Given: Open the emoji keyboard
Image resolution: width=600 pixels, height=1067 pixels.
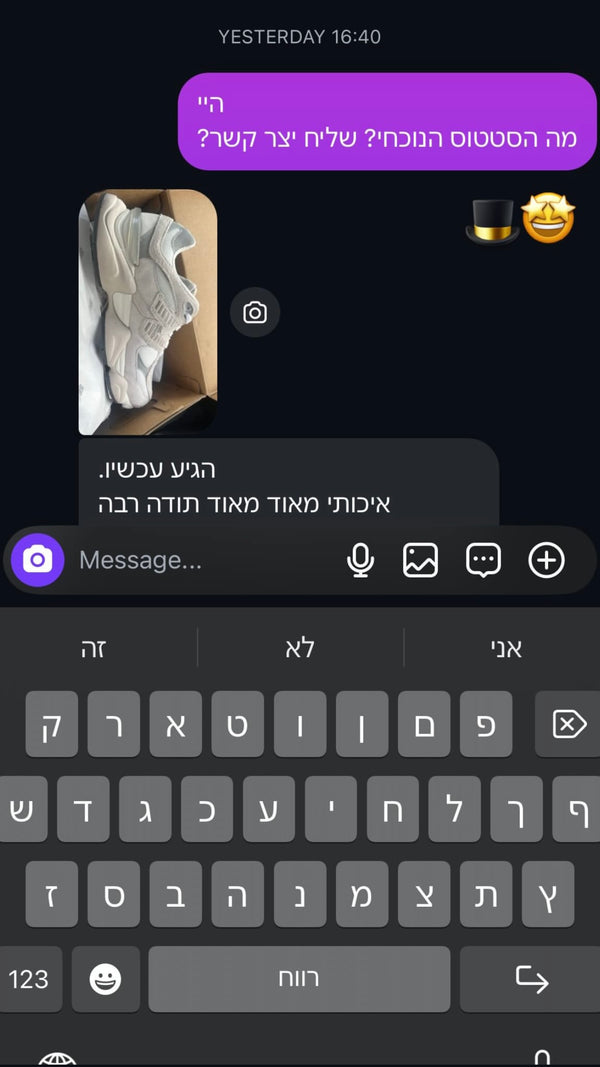Looking at the screenshot, I should (x=105, y=979).
